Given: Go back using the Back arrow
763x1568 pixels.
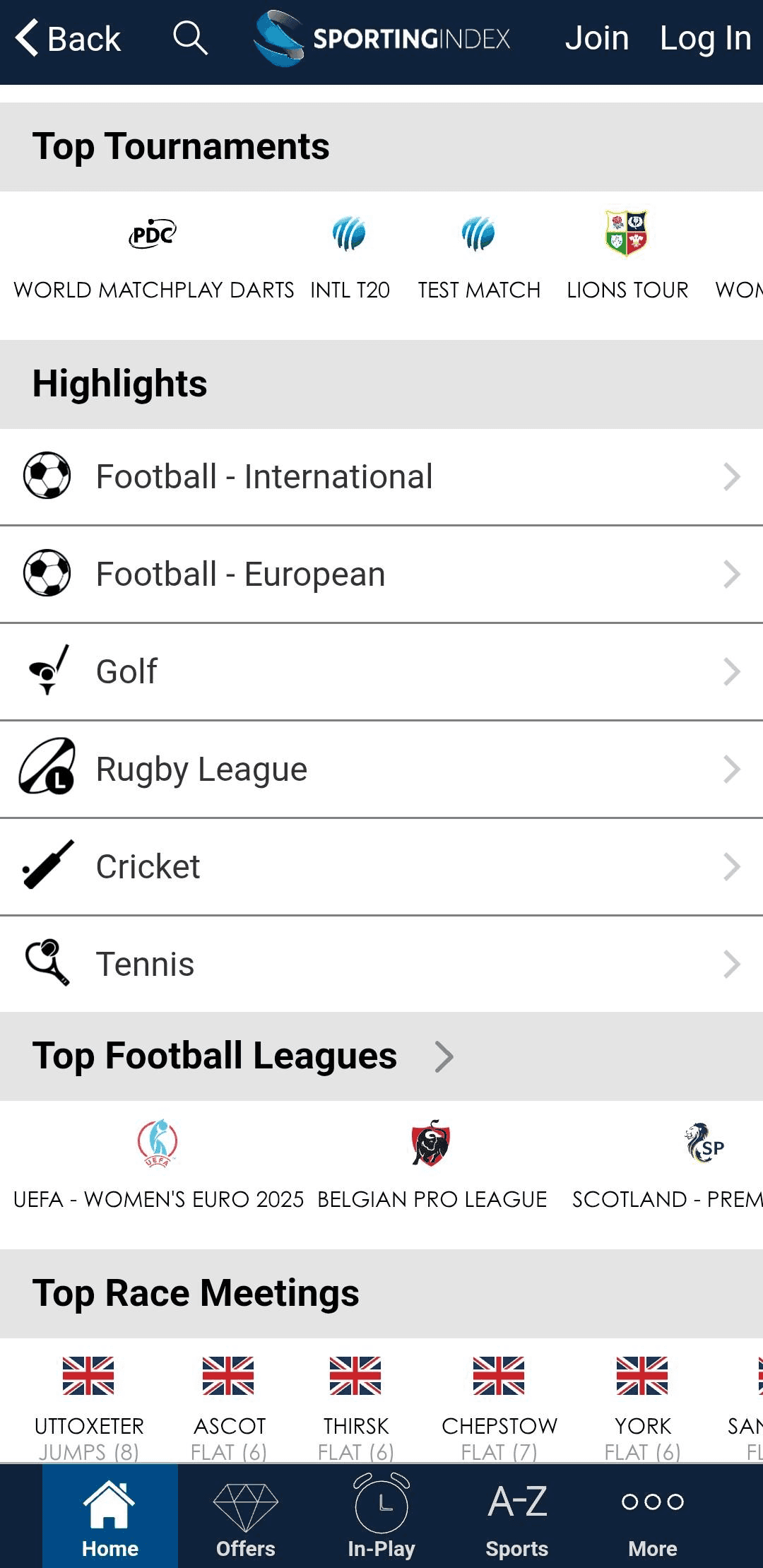Looking at the screenshot, I should point(68,39).
